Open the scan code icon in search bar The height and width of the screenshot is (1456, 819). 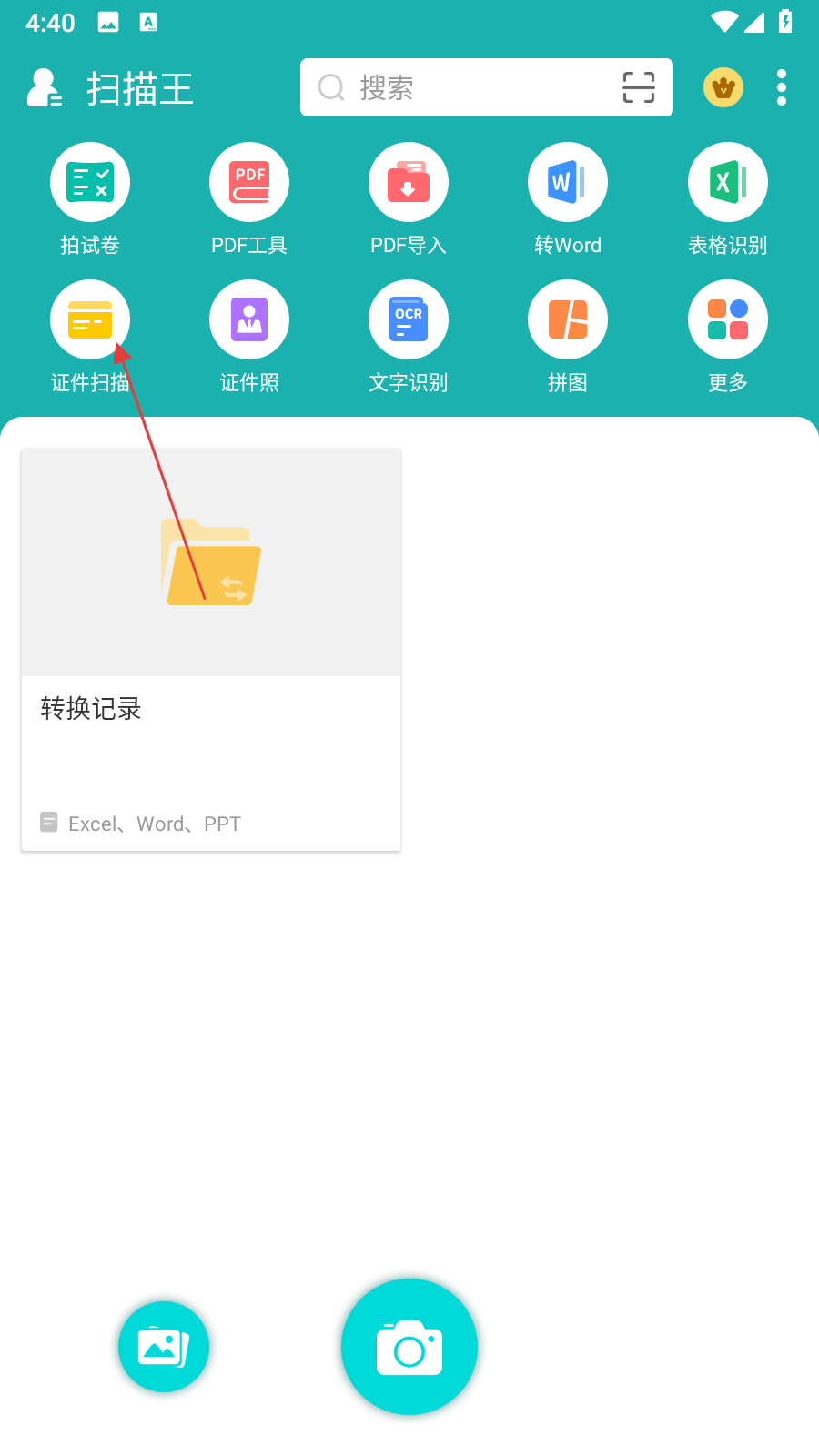click(x=638, y=87)
